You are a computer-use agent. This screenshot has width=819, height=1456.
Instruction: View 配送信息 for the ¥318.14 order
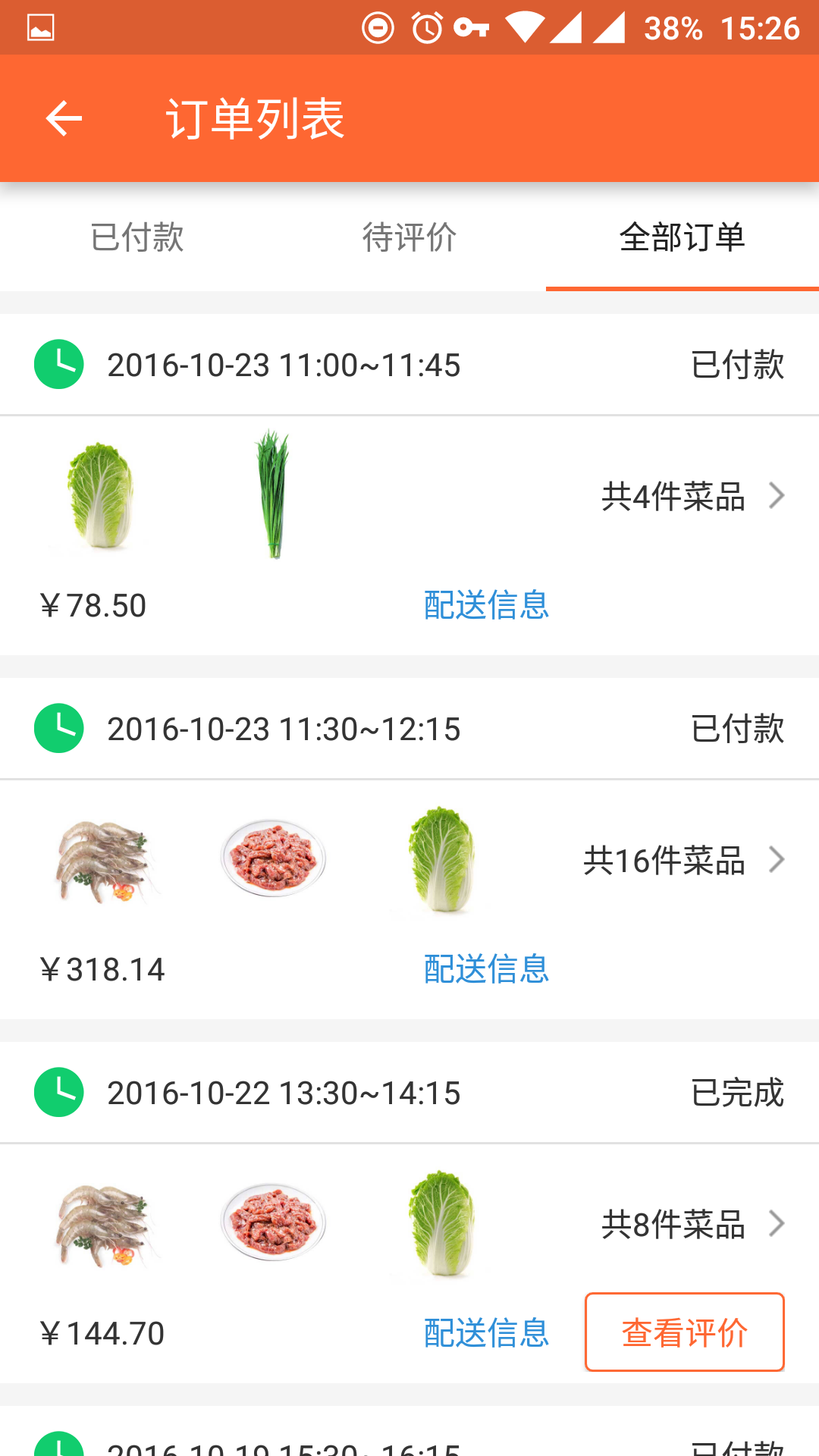click(486, 969)
